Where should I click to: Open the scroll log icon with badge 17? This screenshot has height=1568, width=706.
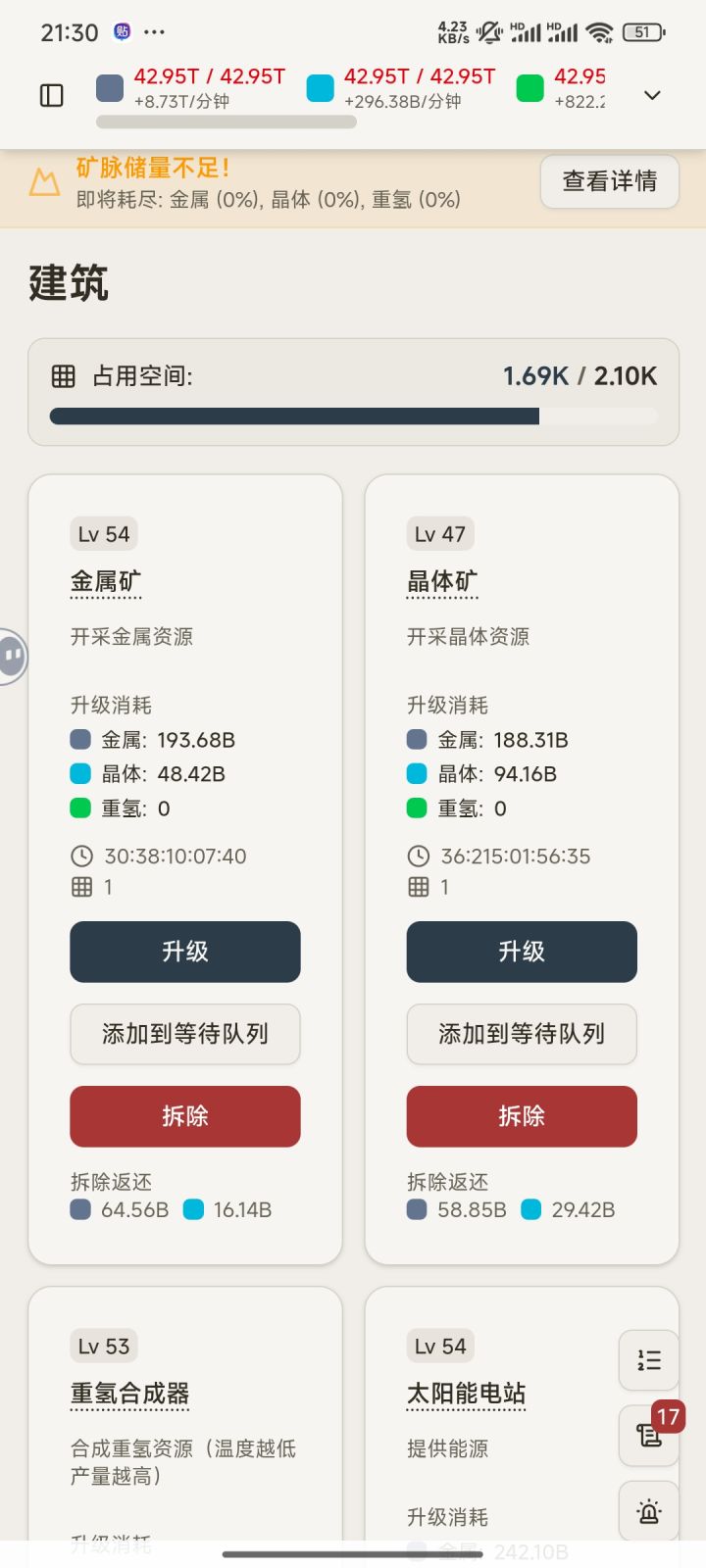coord(648,1437)
